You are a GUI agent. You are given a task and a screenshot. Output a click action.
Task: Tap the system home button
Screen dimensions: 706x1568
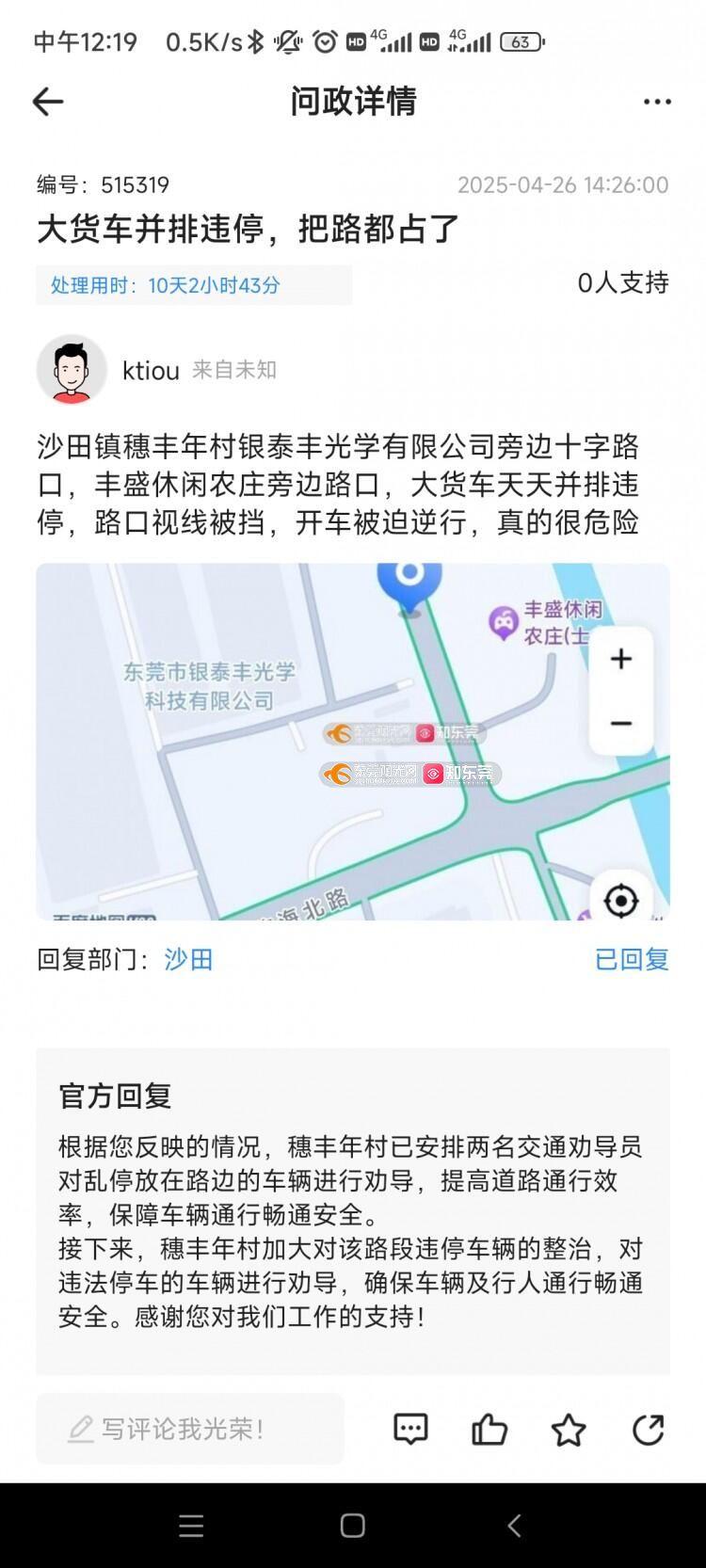pos(353,1526)
